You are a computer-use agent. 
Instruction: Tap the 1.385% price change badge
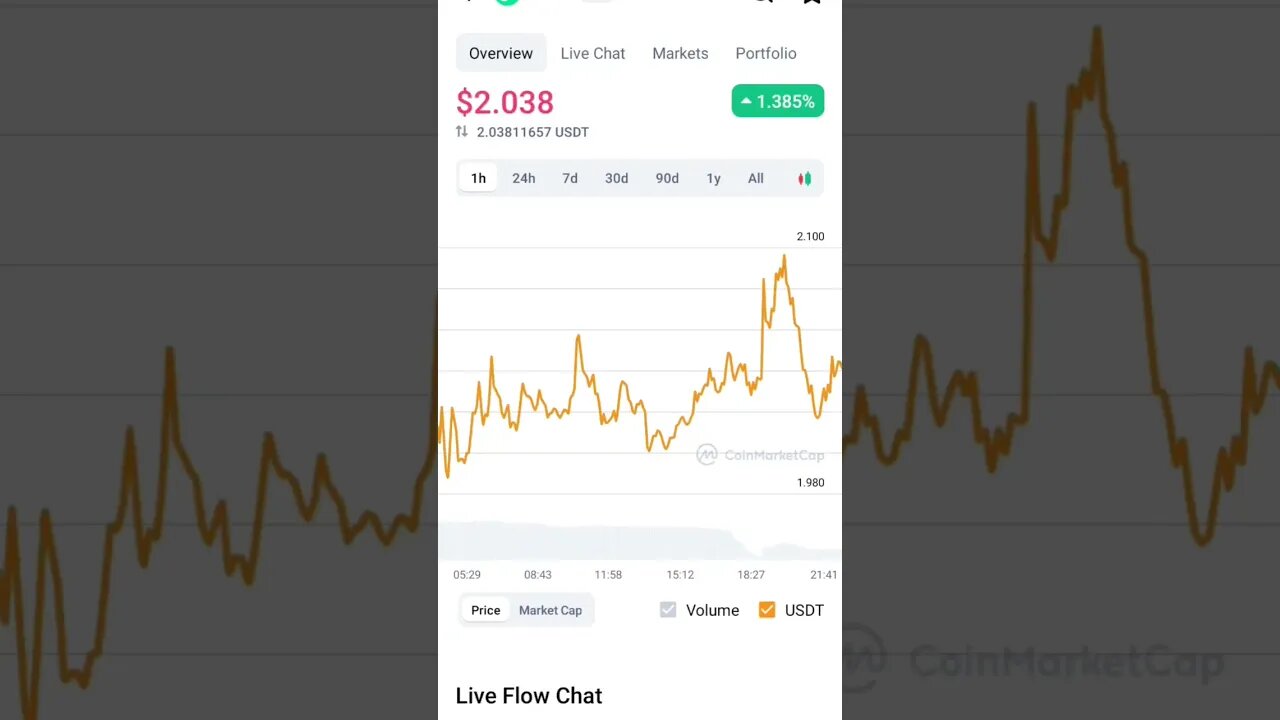click(777, 101)
